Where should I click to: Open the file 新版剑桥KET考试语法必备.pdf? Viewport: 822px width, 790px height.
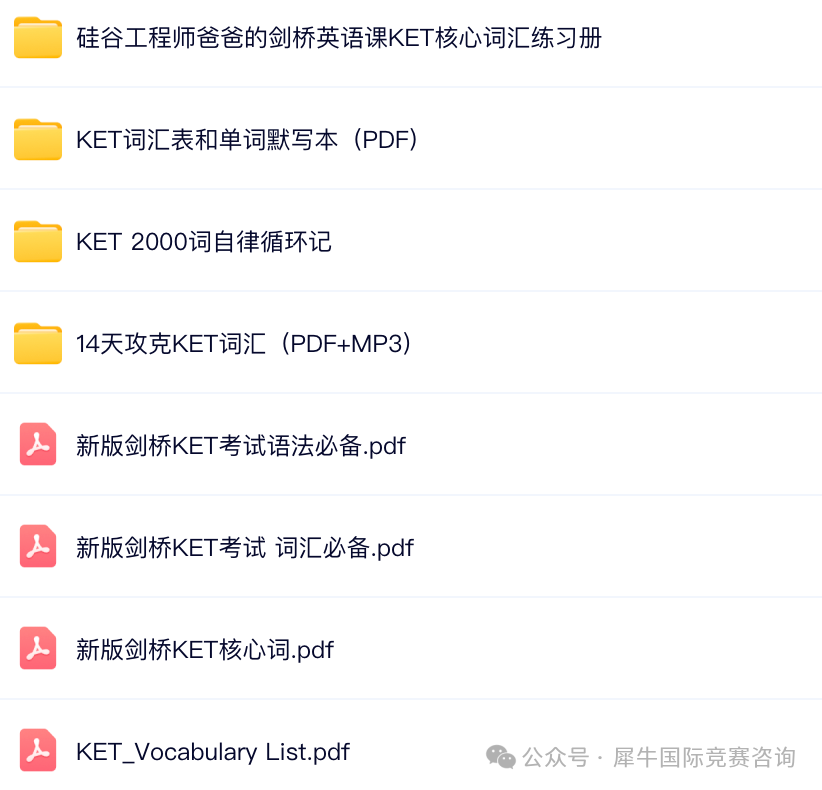click(x=240, y=446)
